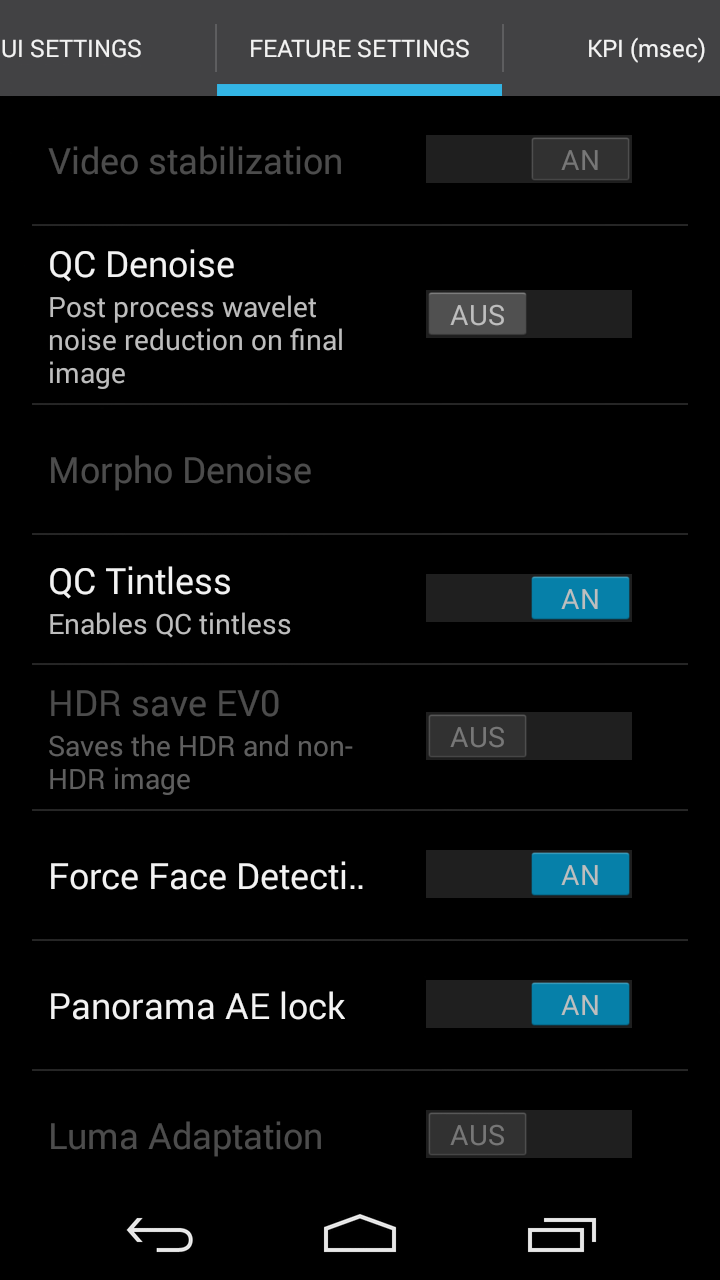Viewport: 720px width, 1280px height.
Task: Turn off QC Tintless
Action: (529, 598)
